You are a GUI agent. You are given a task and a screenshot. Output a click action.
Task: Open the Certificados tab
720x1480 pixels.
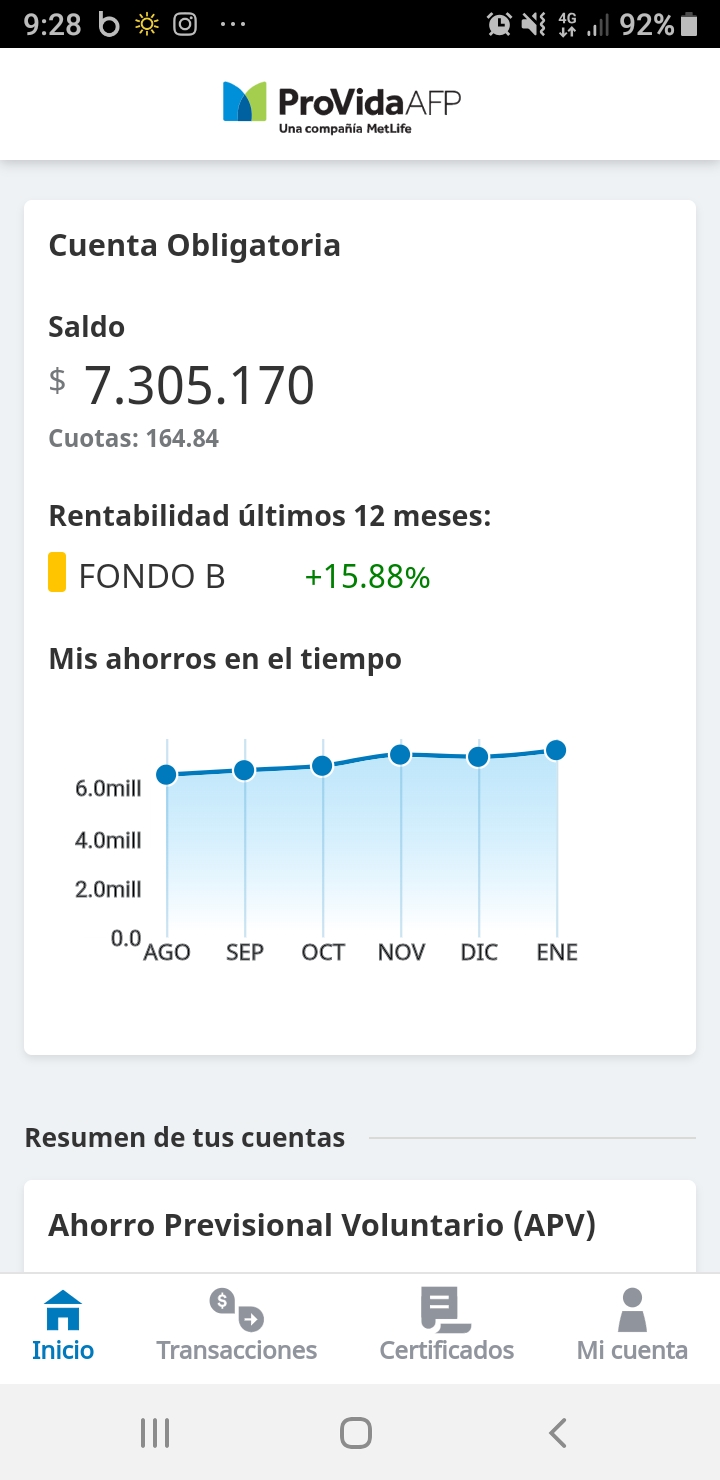pyautogui.click(x=447, y=1326)
